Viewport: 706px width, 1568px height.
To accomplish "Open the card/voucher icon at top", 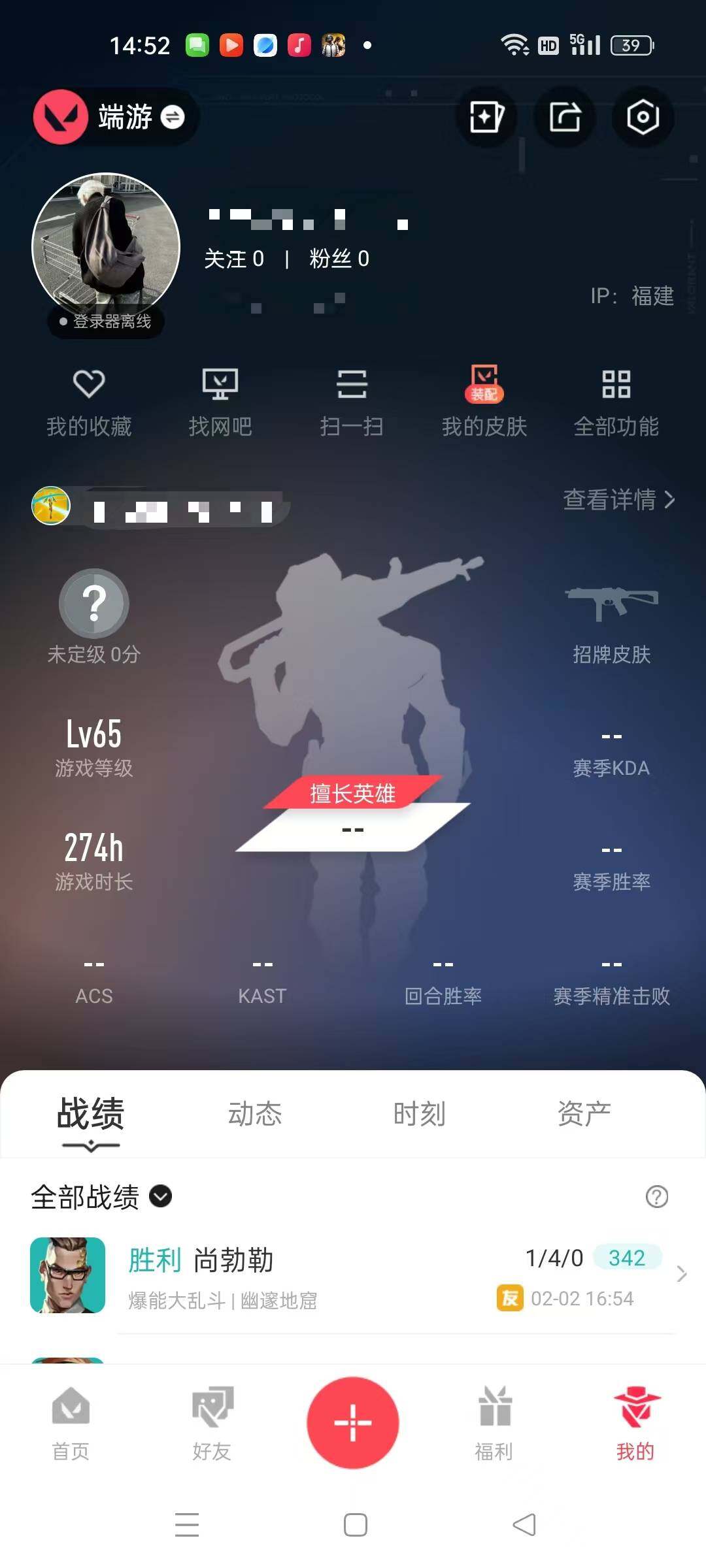I will 485,118.
